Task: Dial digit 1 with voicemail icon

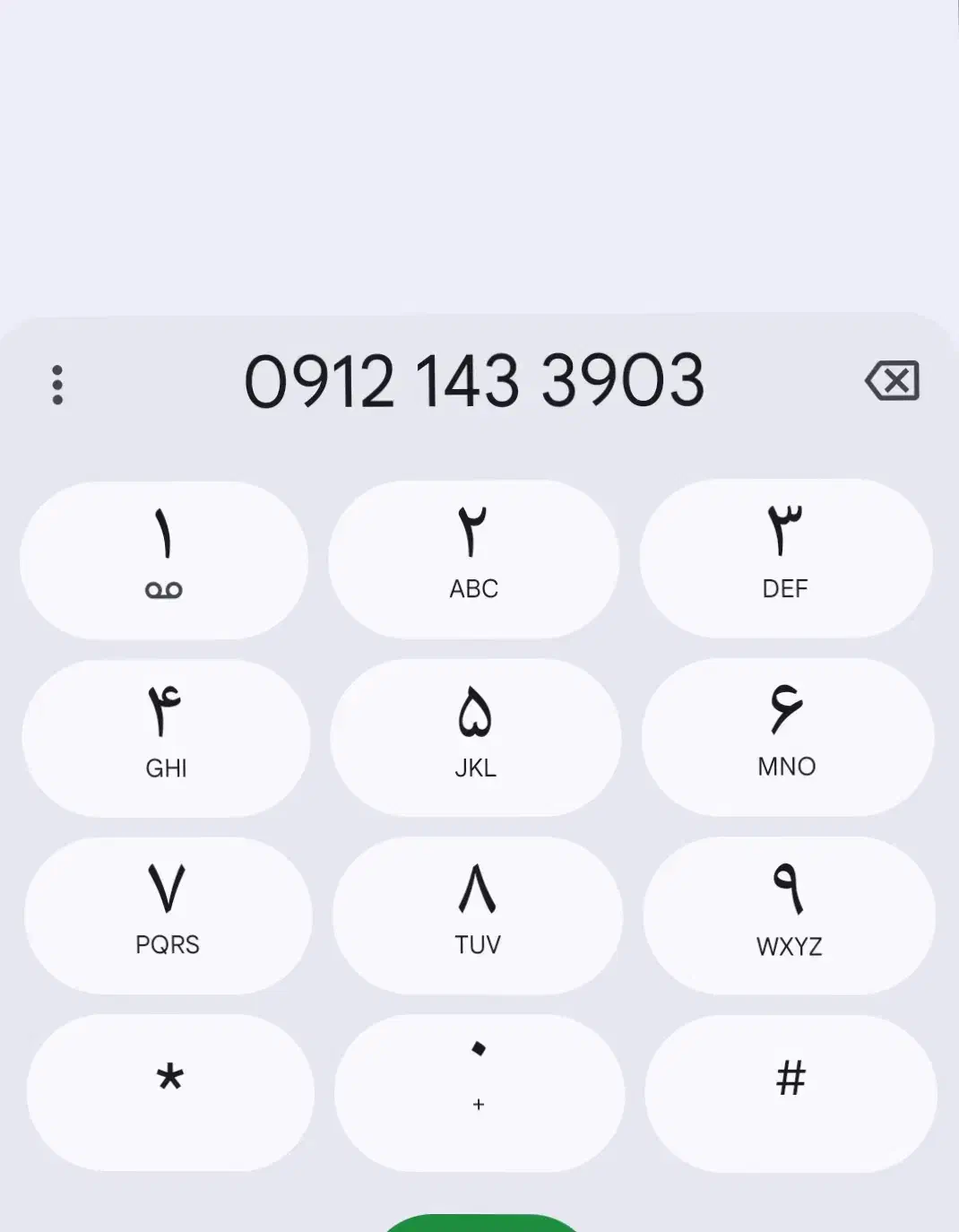Action: click(164, 560)
